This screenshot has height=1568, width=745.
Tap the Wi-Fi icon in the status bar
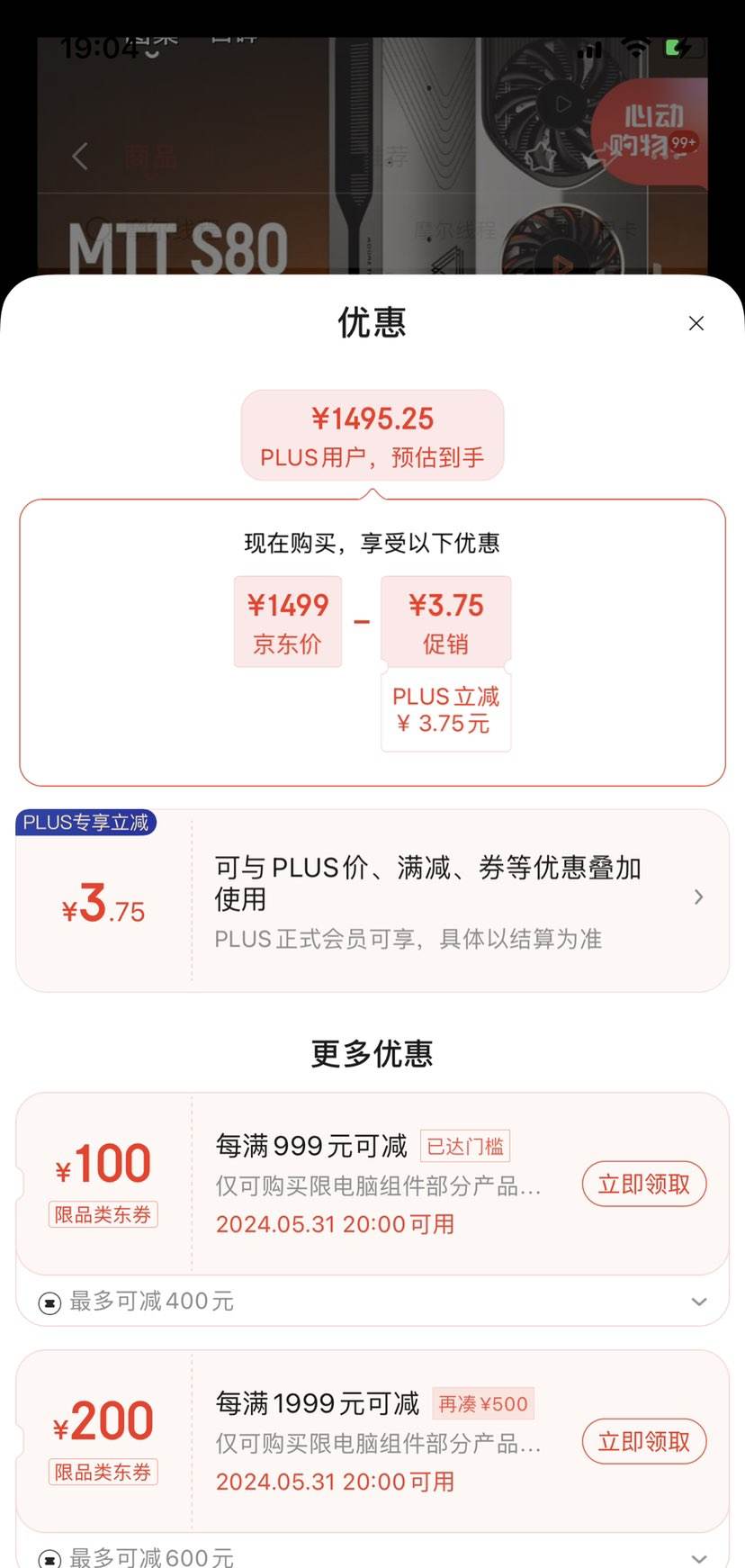[636, 50]
